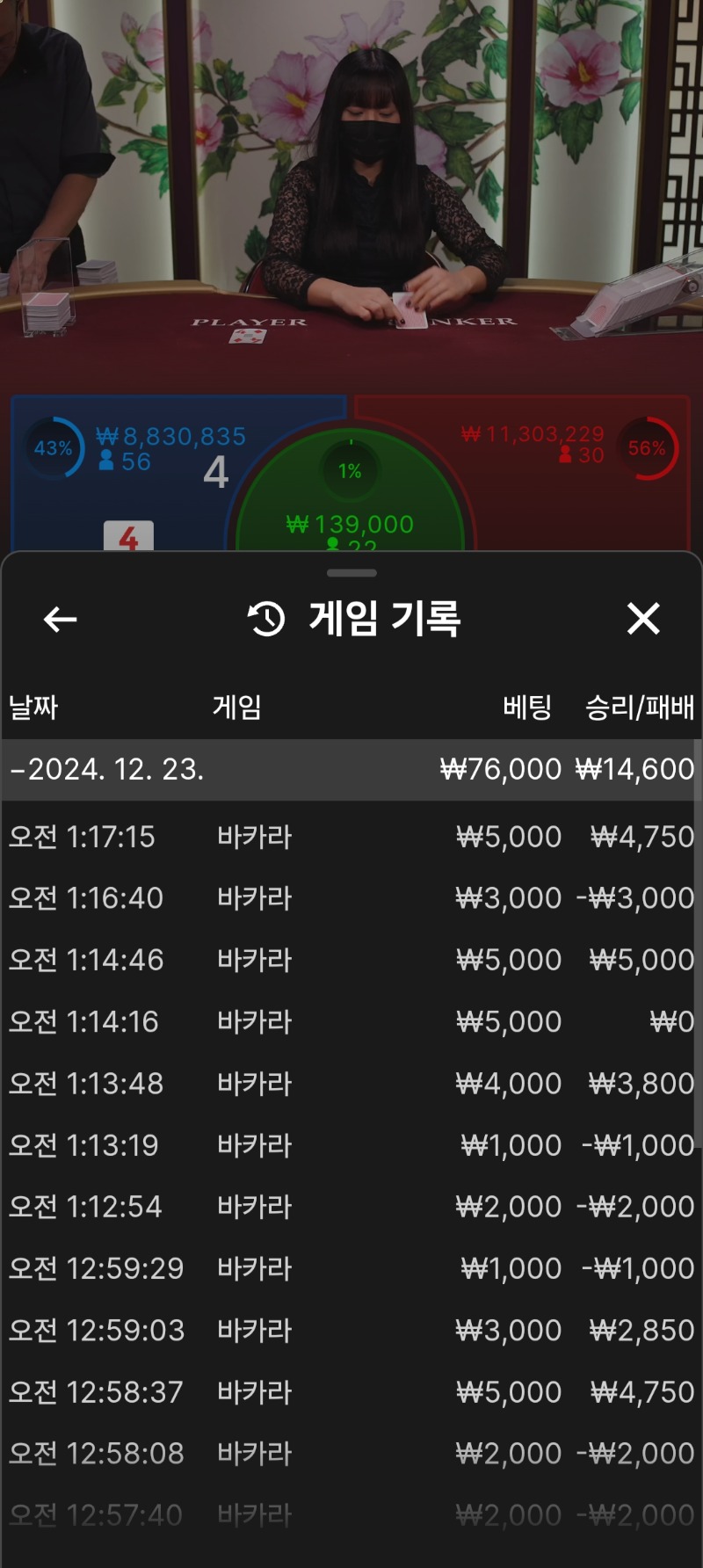Select the 오전 1:13:48 game entry

tap(351, 1084)
